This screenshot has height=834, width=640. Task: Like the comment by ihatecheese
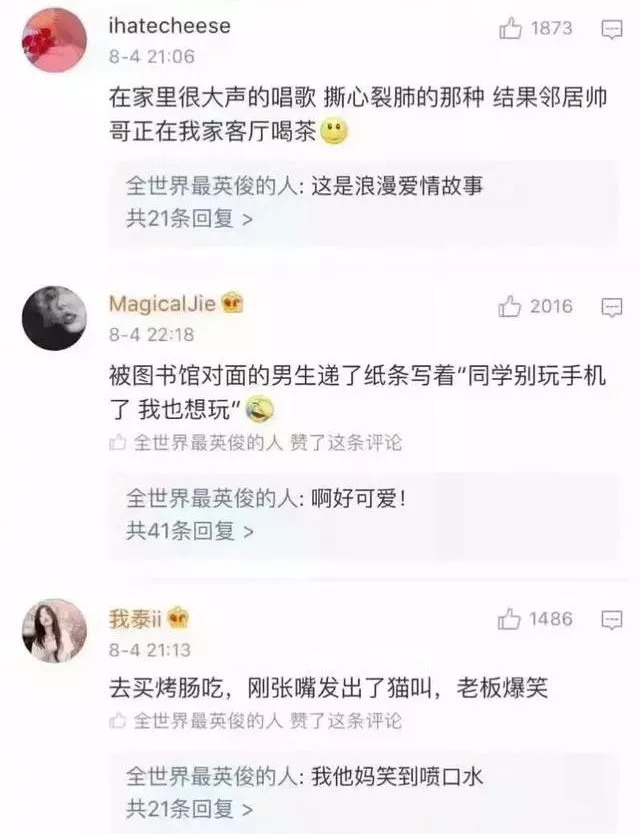coord(511,29)
